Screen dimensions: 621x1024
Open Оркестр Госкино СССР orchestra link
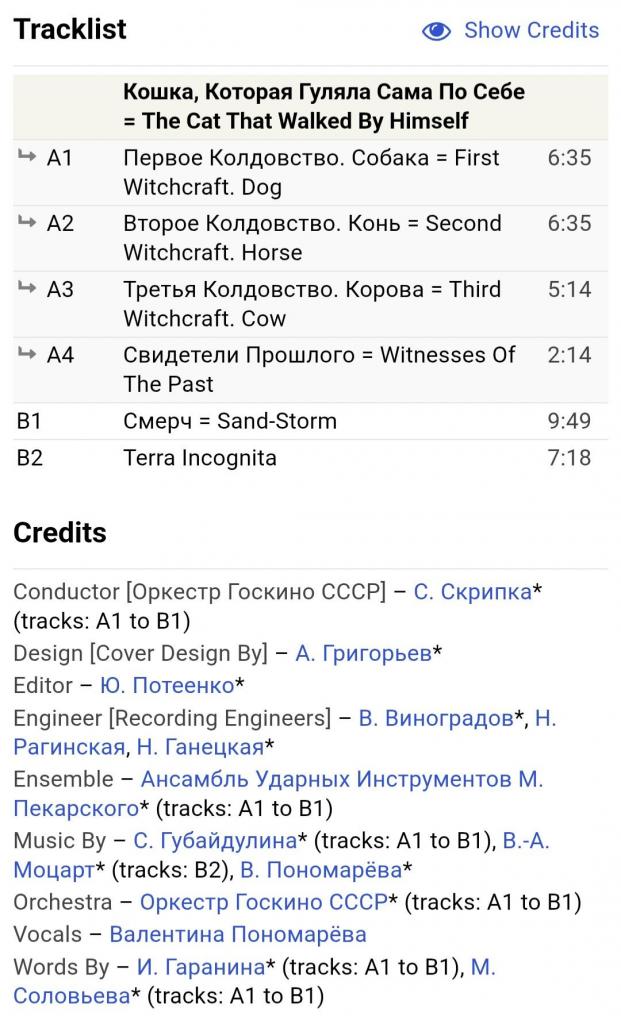[x=264, y=902]
